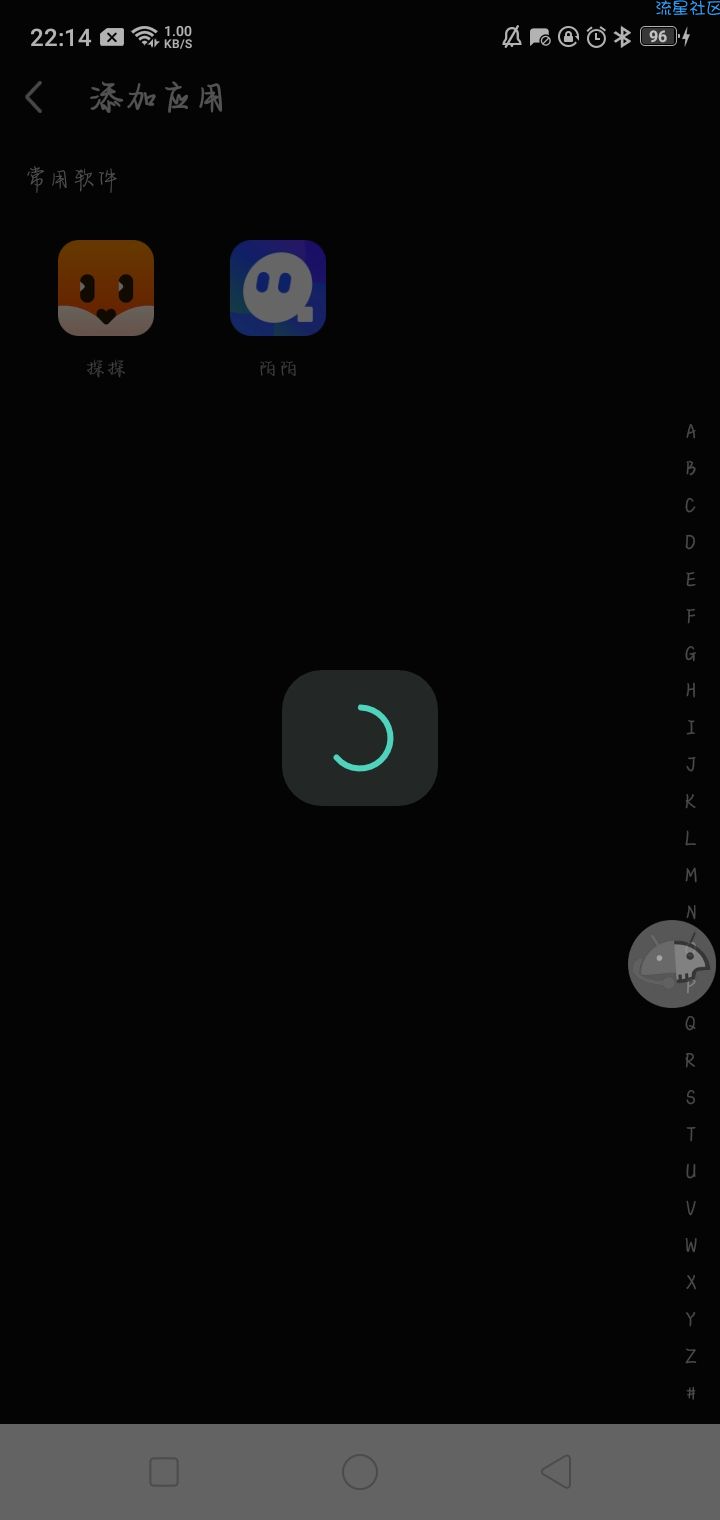This screenshot has height=1520, width=720.
Task: Select the 探探 app icon
Action: coord(106,288)
